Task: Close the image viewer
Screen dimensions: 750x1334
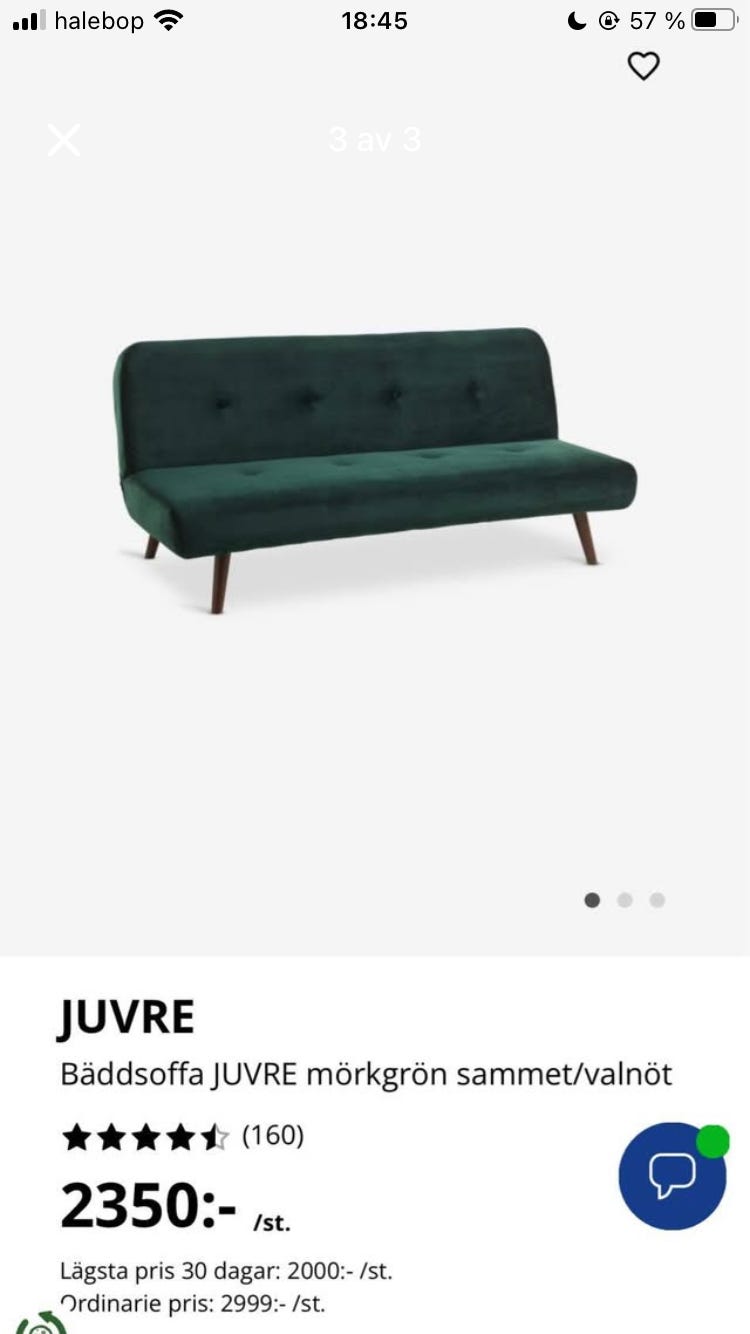Action: point(64,140)
